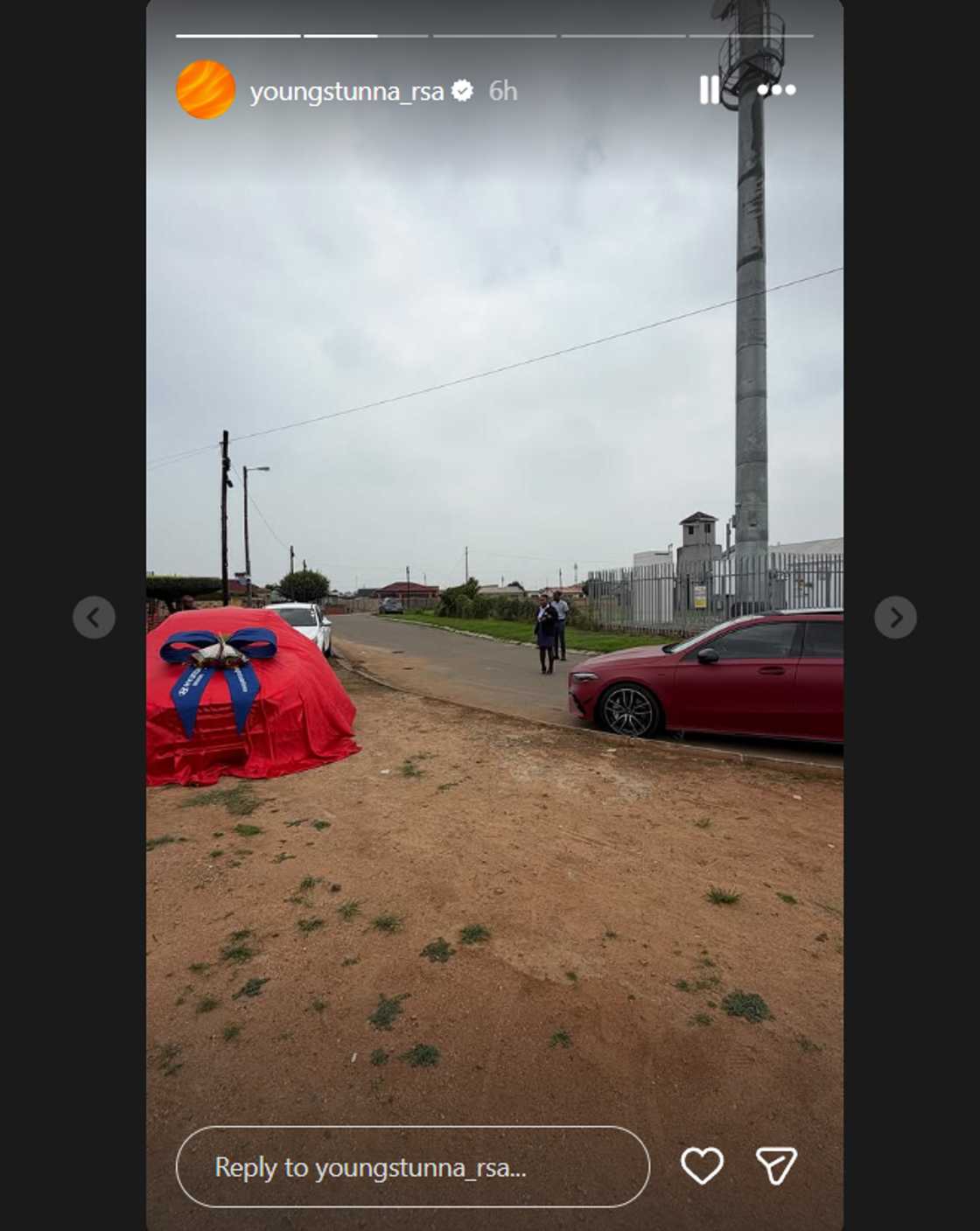This screenshot has height=1231, width=980.
Task: Tap the youngstunna_rsa username
Action: point(346,91)
